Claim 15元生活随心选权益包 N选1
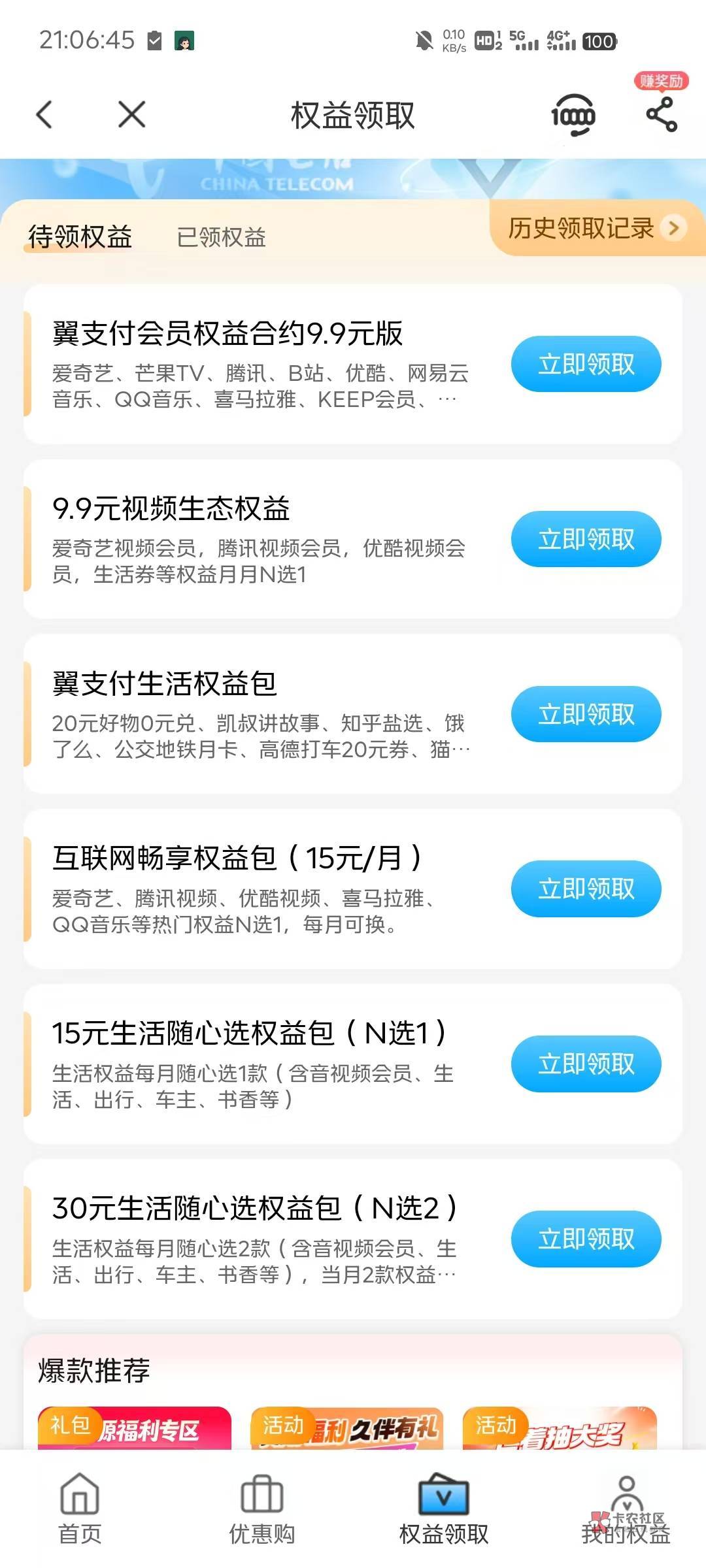The image size is (706, 1568). 586,1064
